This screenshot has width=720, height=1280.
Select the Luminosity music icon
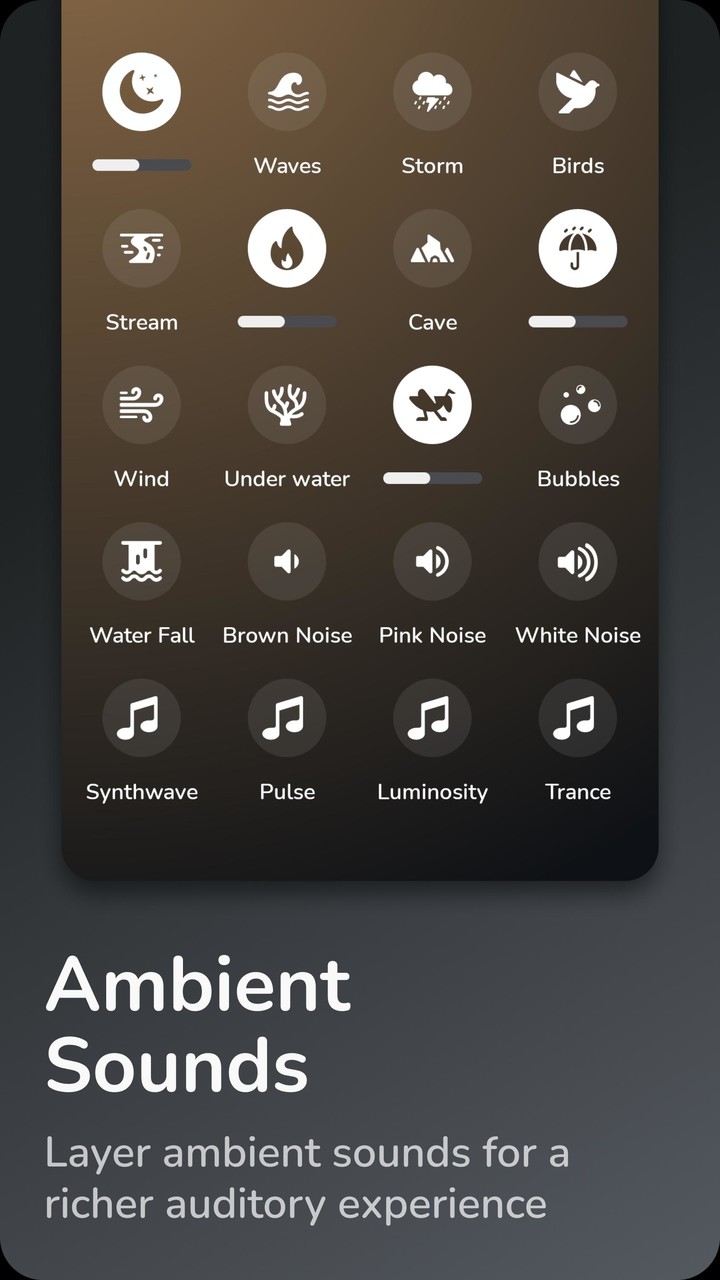pyautogui.click(x=432, y=717)
